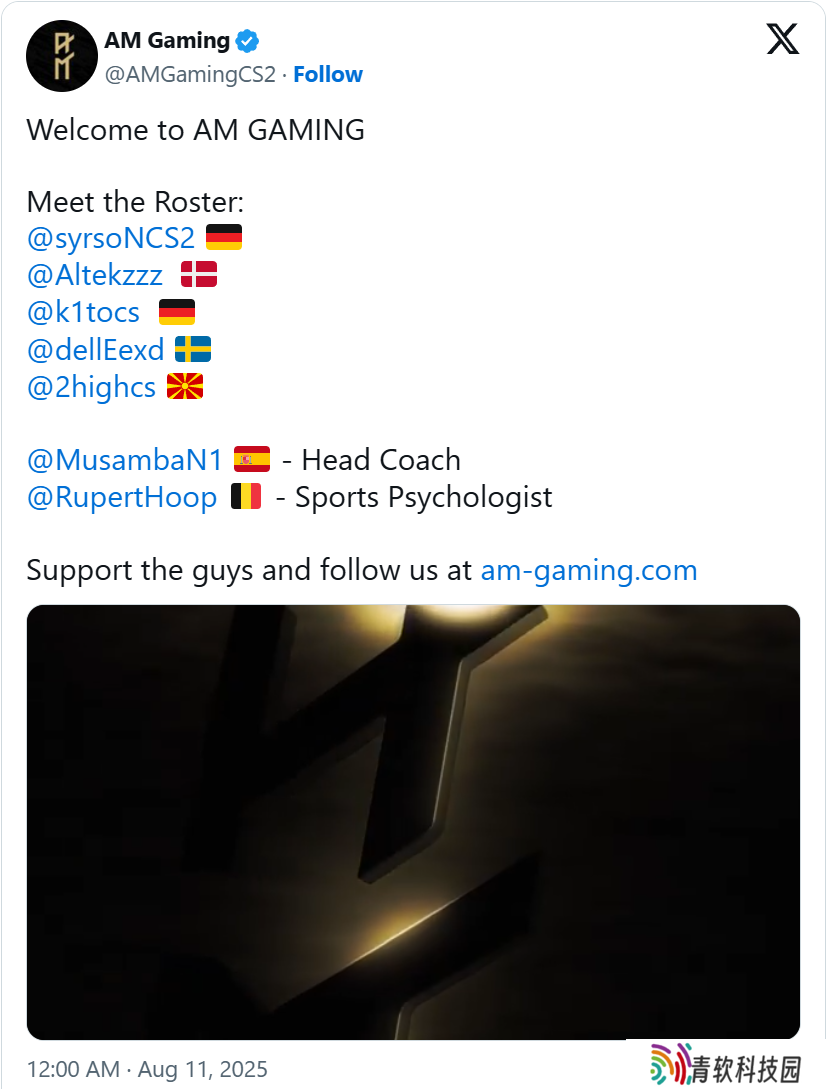Screen dimensions: 826x1089
Task: Visit the @syrsoNCS2 profile
Action: [110, 238]
